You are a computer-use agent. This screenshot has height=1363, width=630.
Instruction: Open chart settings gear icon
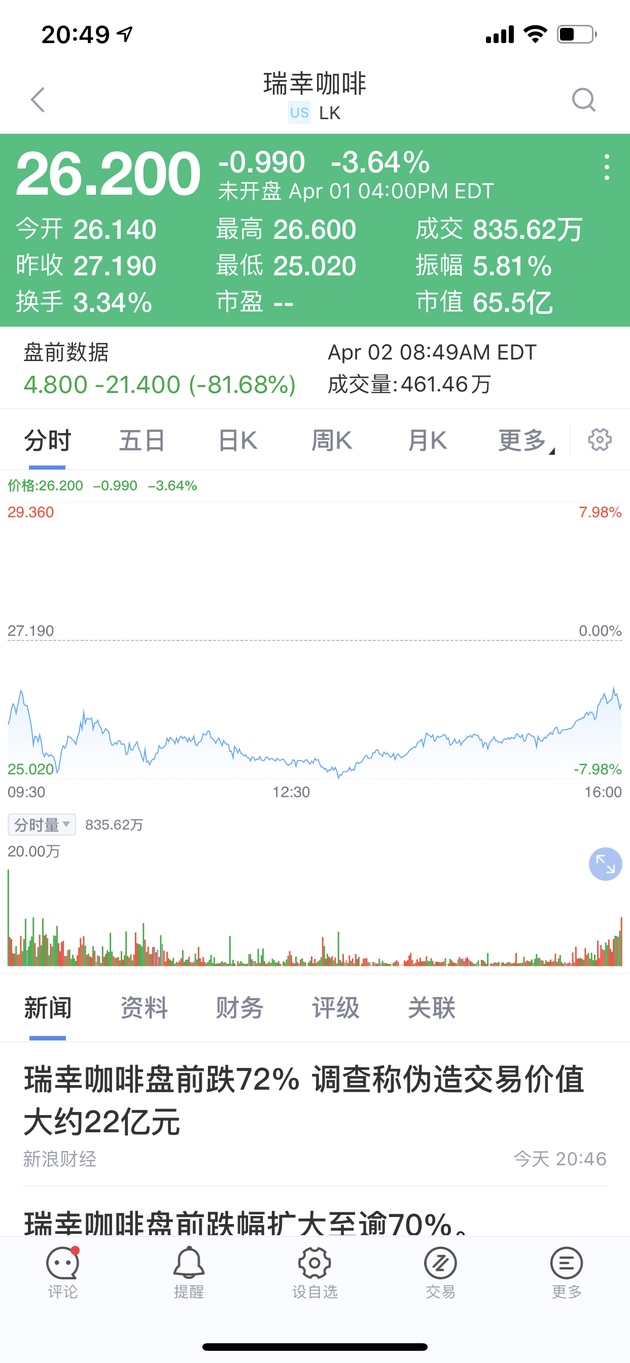click(x=600, y=440)
